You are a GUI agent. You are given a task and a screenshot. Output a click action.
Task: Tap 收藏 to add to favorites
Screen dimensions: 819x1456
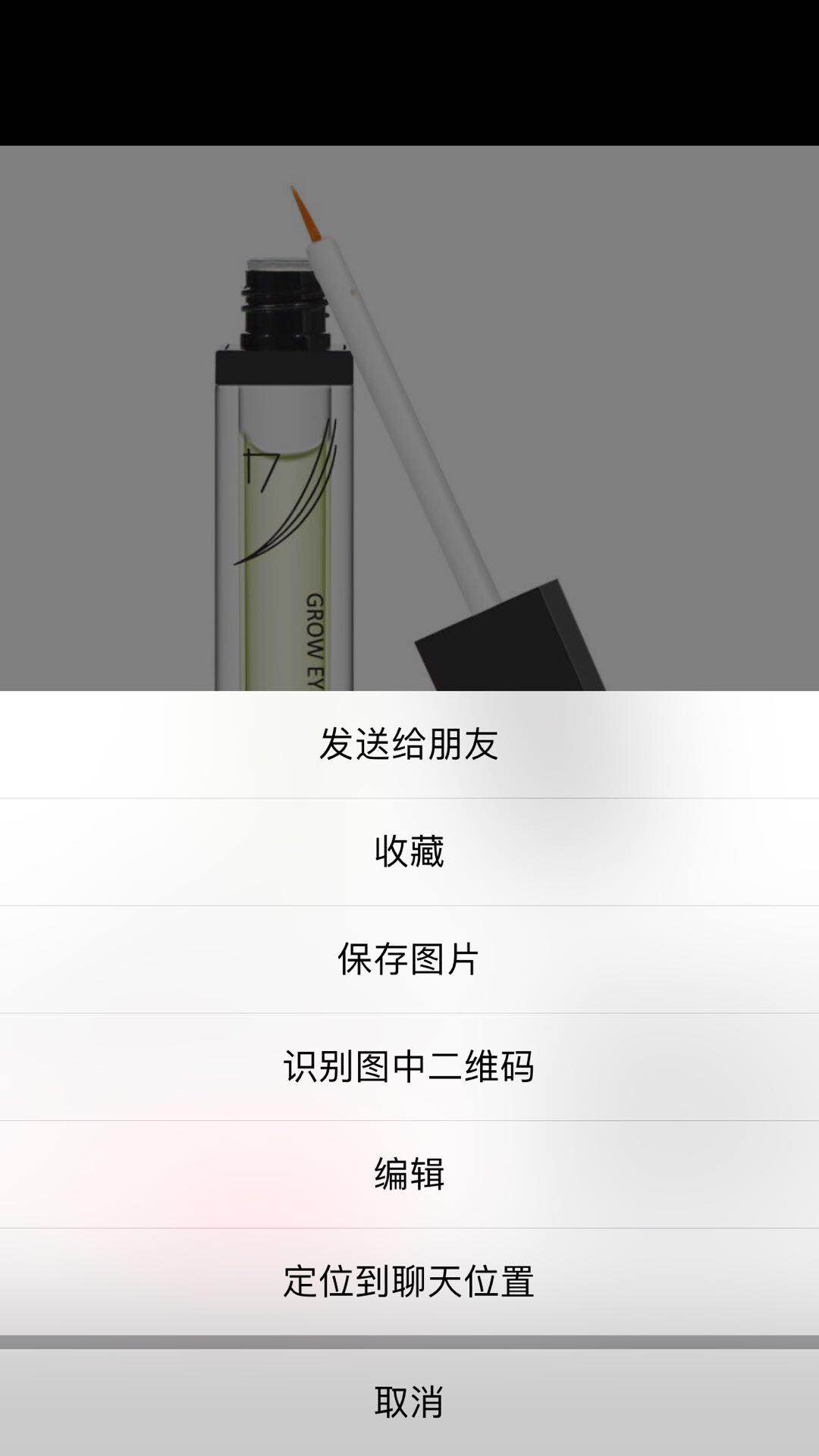[x=409, y=852]
